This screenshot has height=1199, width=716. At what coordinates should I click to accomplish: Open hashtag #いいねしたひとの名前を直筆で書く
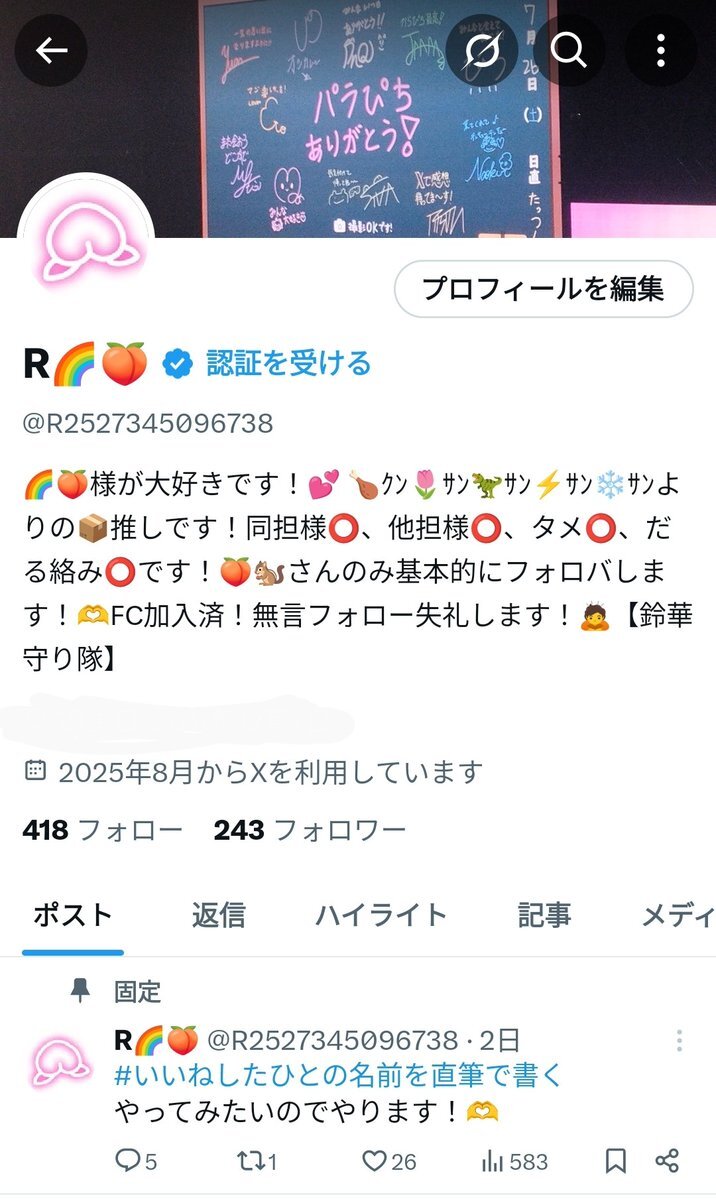(338, 1075)
